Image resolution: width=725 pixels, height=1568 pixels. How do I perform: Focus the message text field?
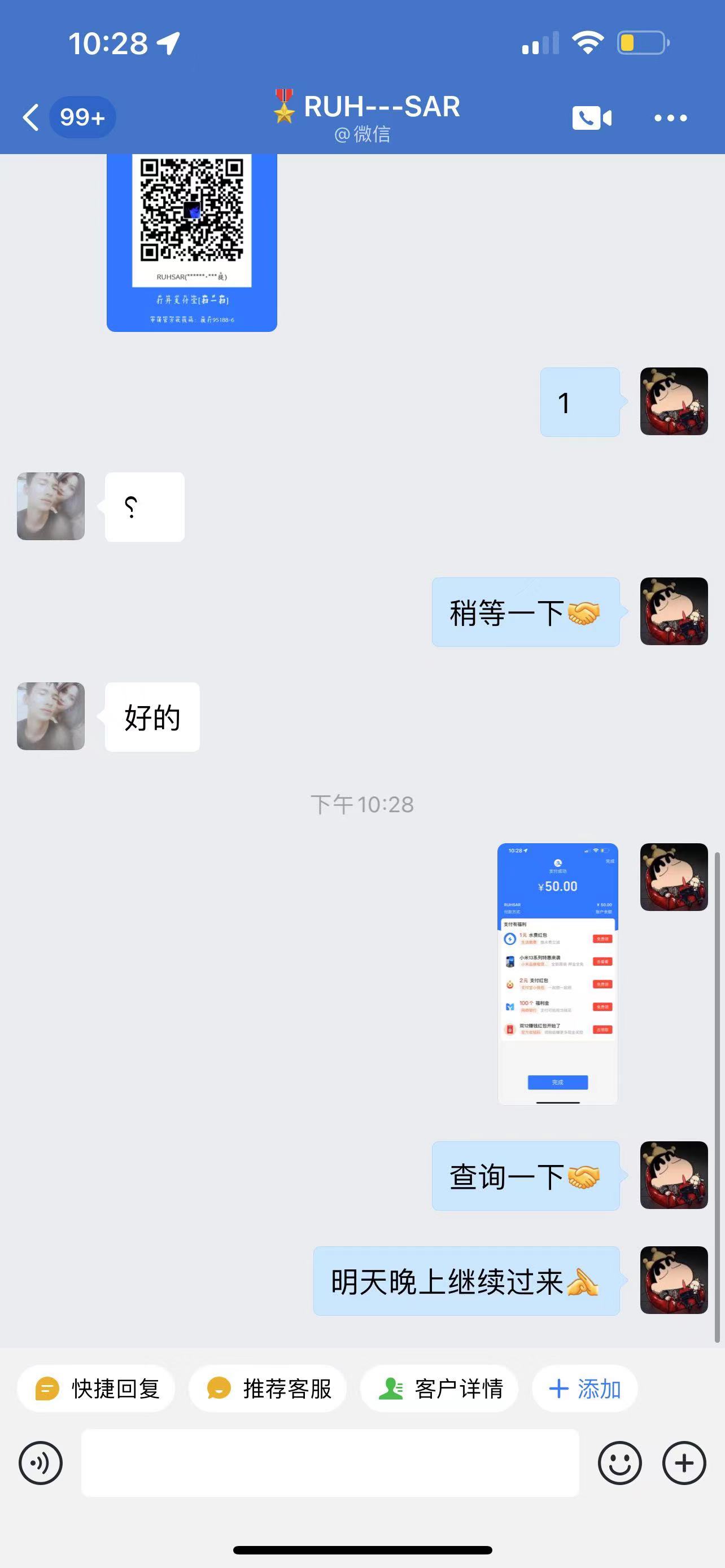[330, 1462]
